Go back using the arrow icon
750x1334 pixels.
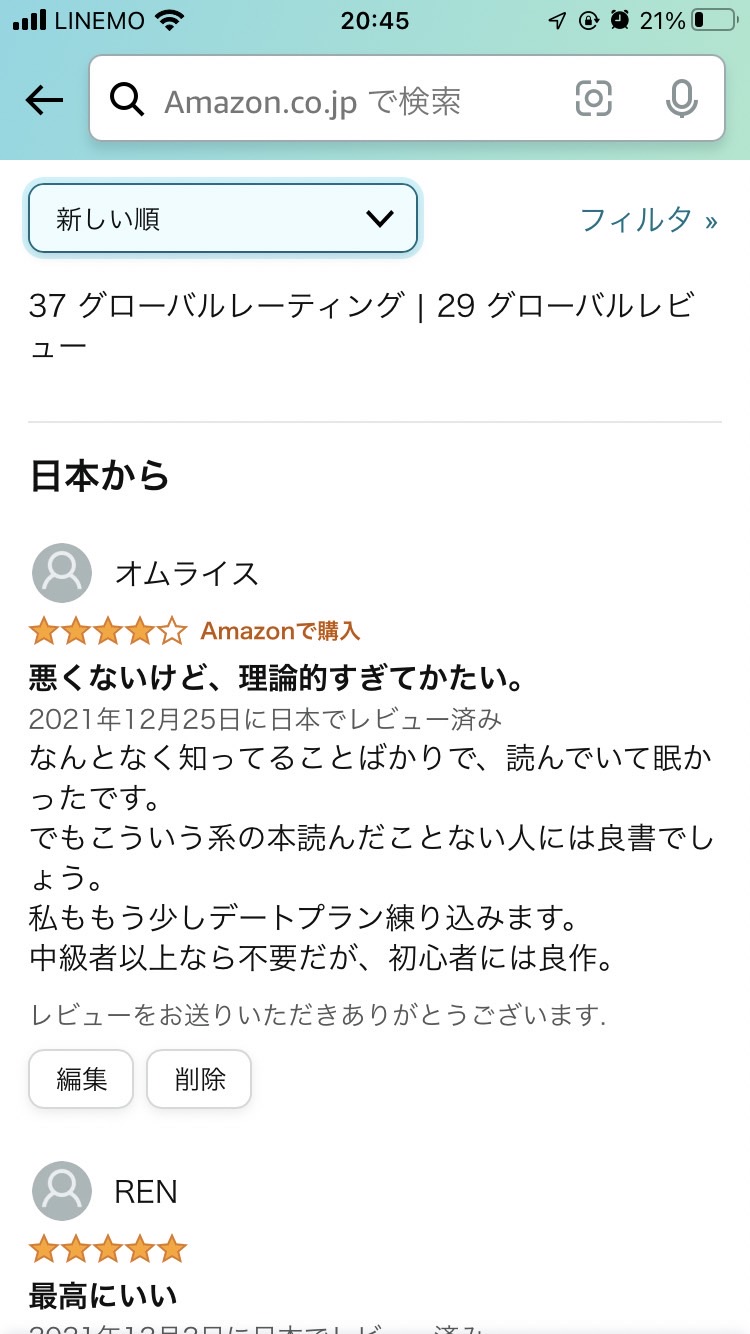[44, 99]
